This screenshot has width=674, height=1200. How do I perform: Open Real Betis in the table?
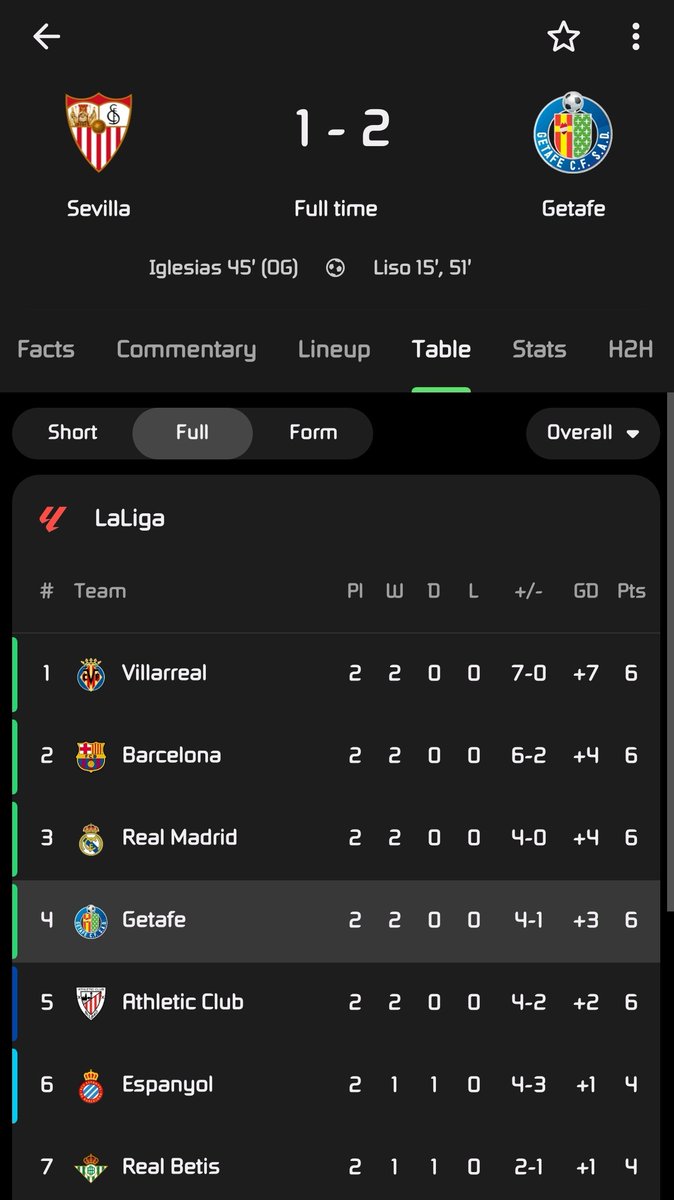tap(336, 1166)
